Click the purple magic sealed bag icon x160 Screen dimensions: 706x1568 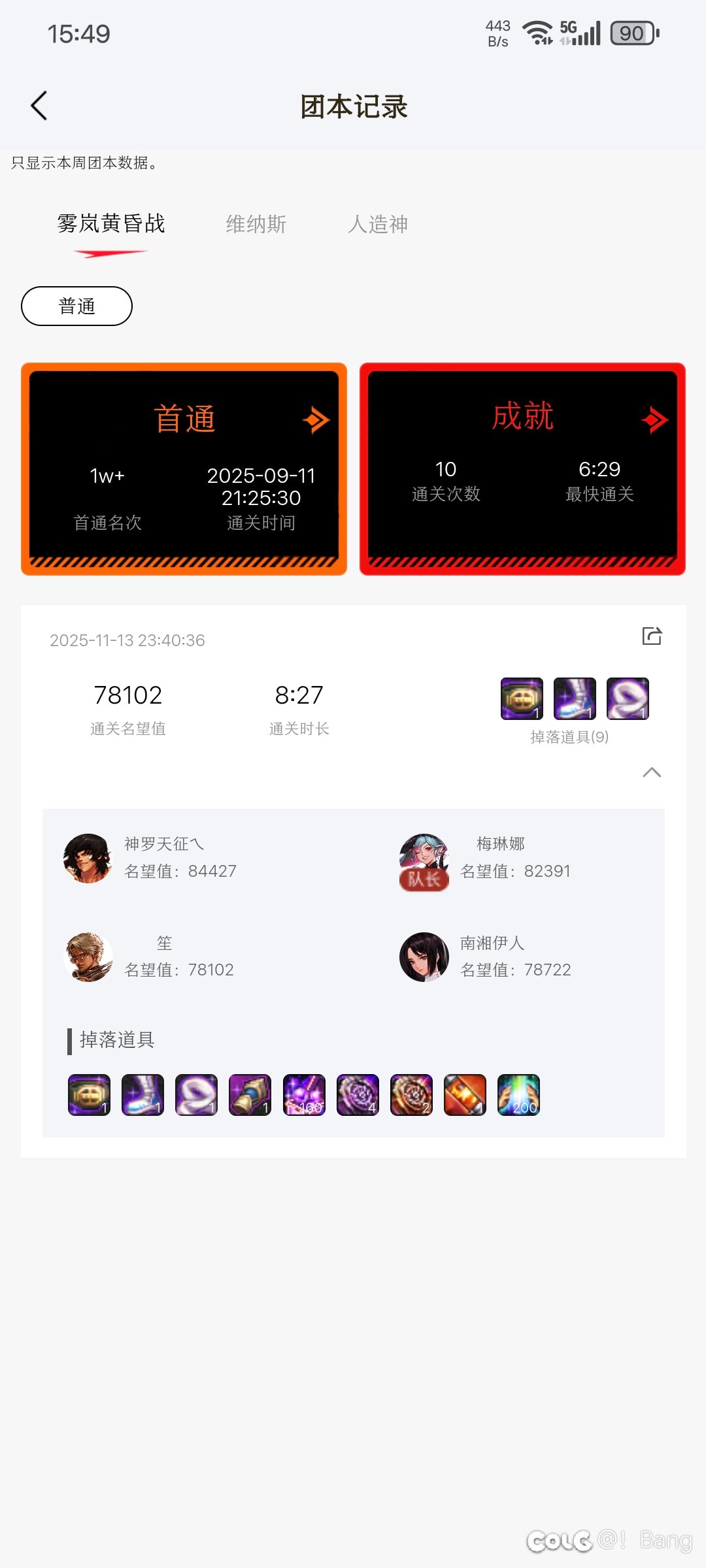pos(304,1096)
